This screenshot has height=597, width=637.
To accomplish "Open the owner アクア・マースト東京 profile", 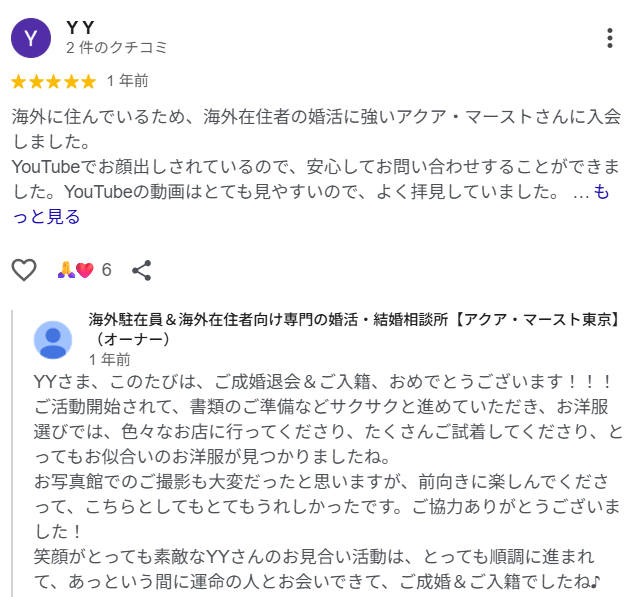I will 52,340.
